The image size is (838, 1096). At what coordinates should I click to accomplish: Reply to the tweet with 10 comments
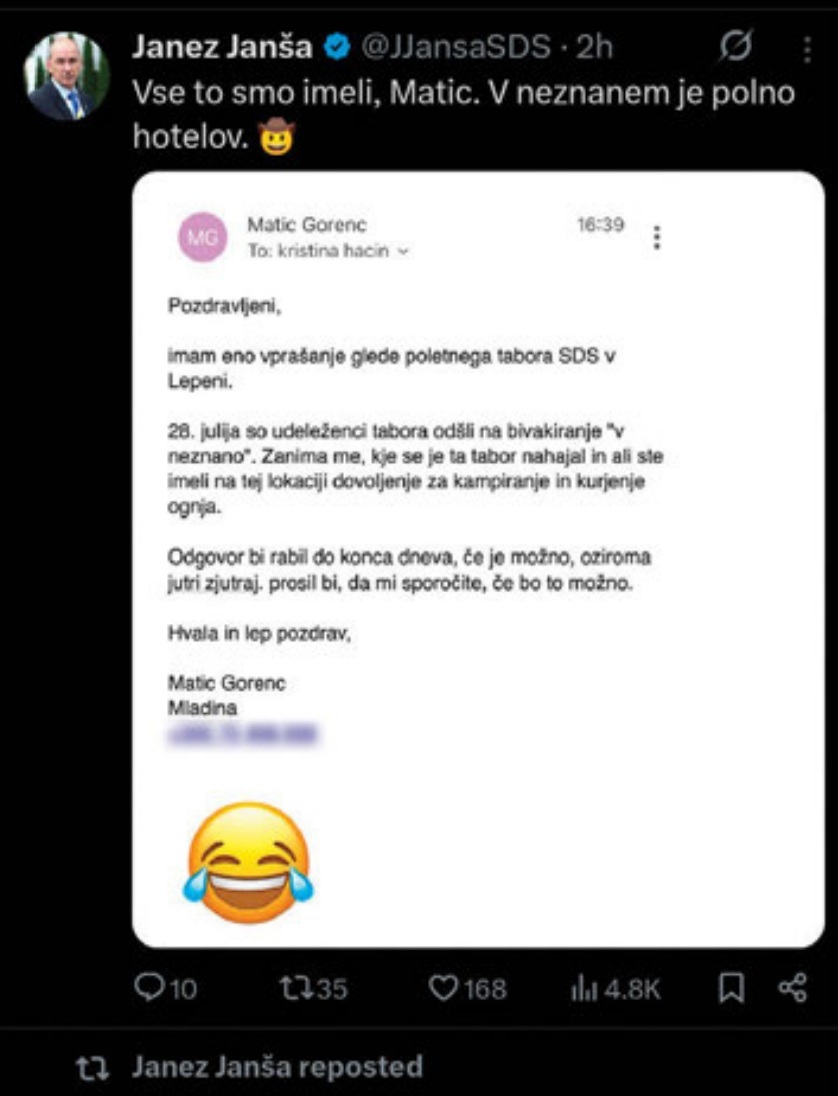click(166, 989)
